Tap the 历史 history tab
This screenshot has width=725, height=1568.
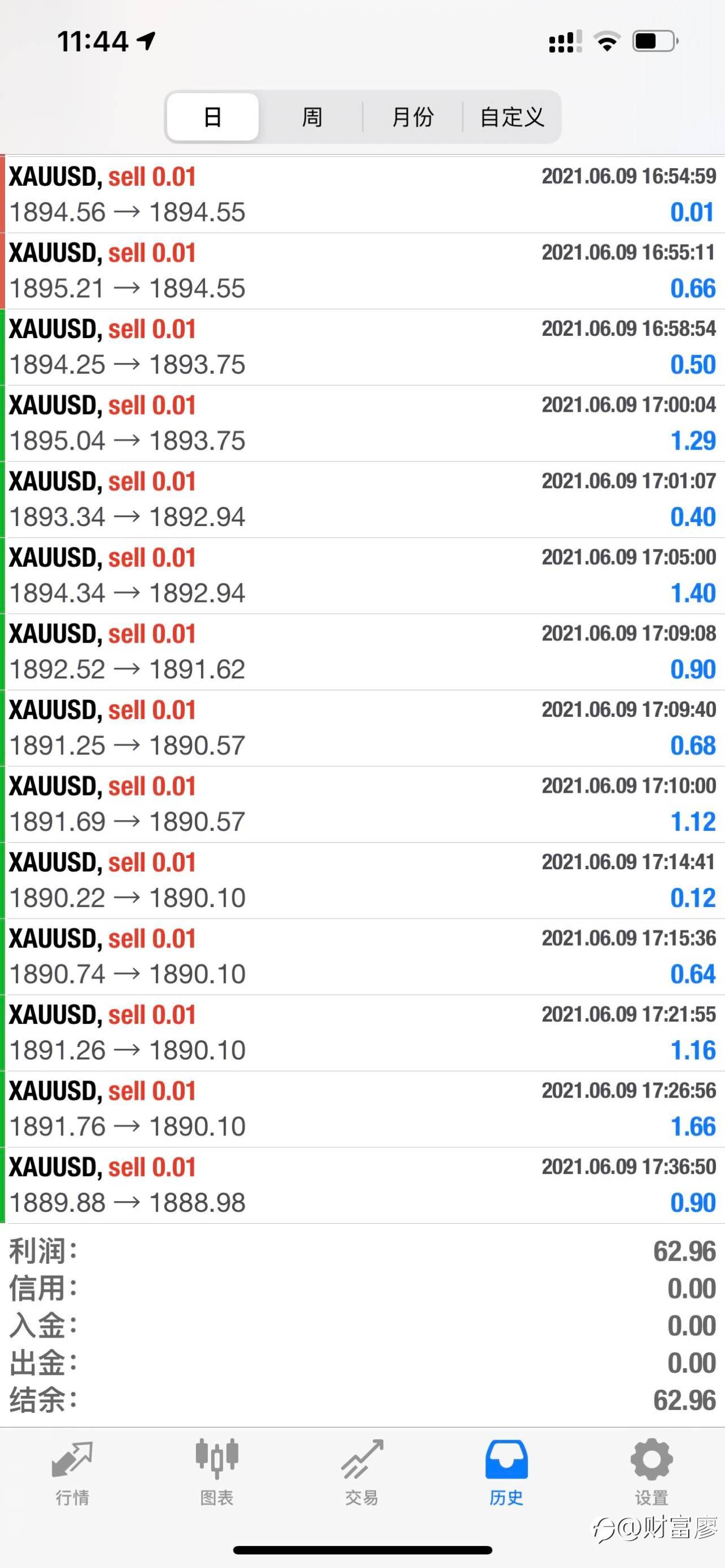coord(506,1472)
